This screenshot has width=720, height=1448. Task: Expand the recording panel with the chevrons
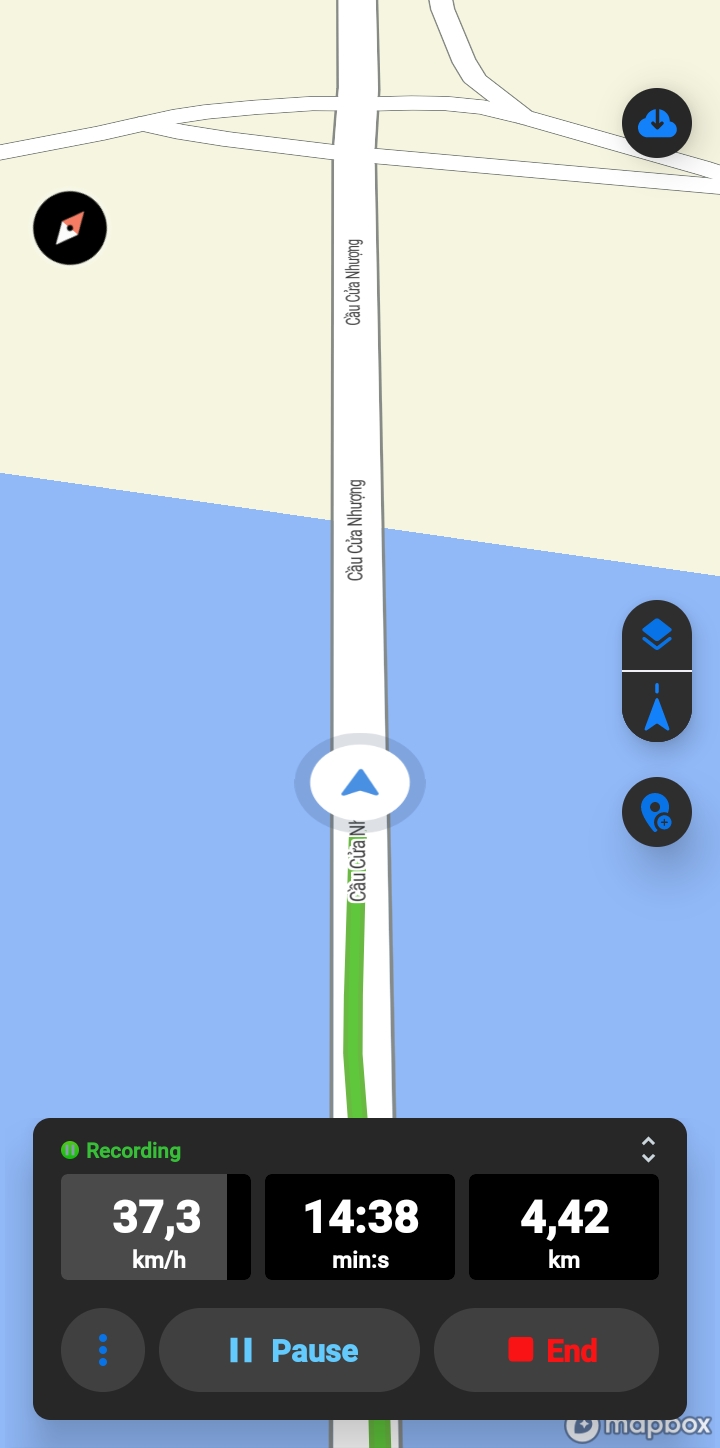(x=648, y=1149)
